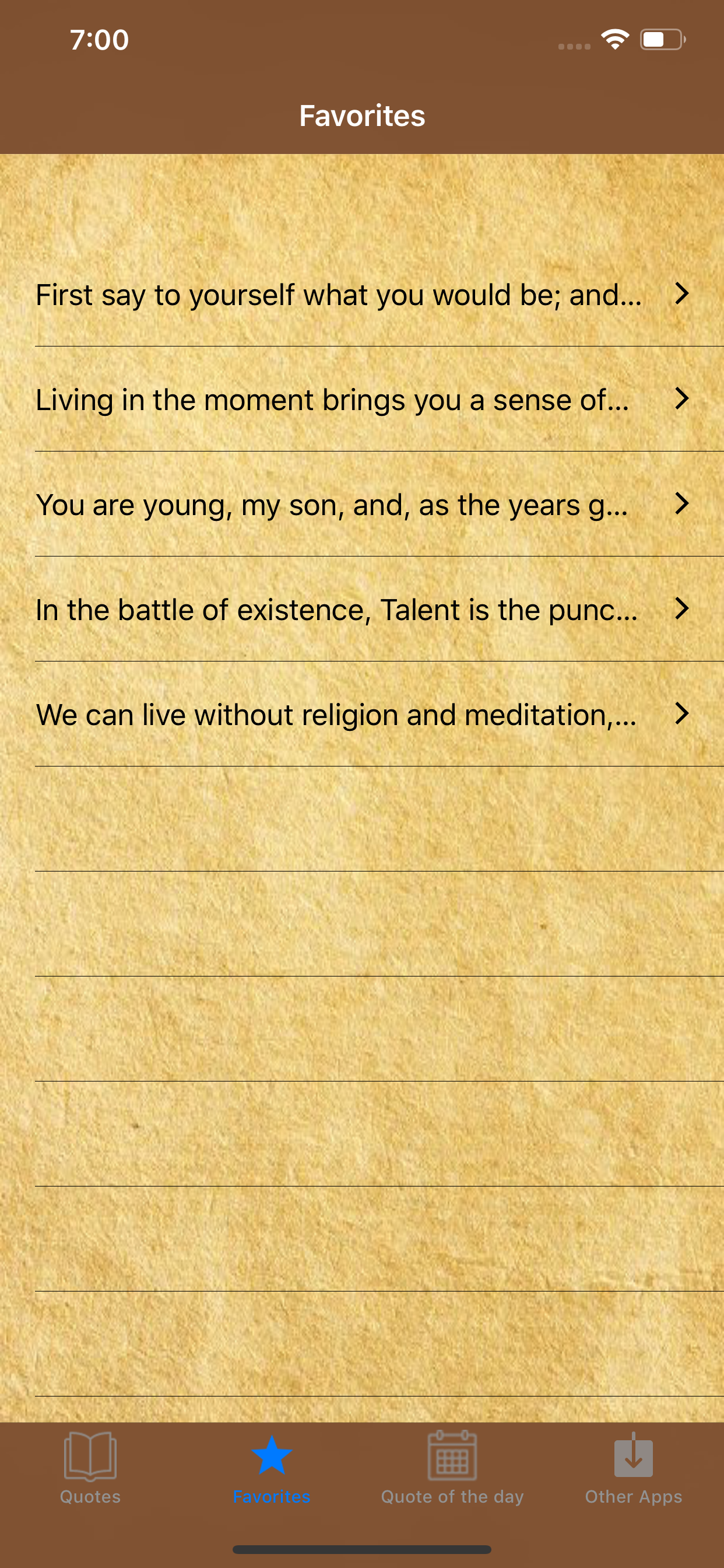Tap the Favorites title in the header
The image size is (724, 1568).
pos(362,114)
